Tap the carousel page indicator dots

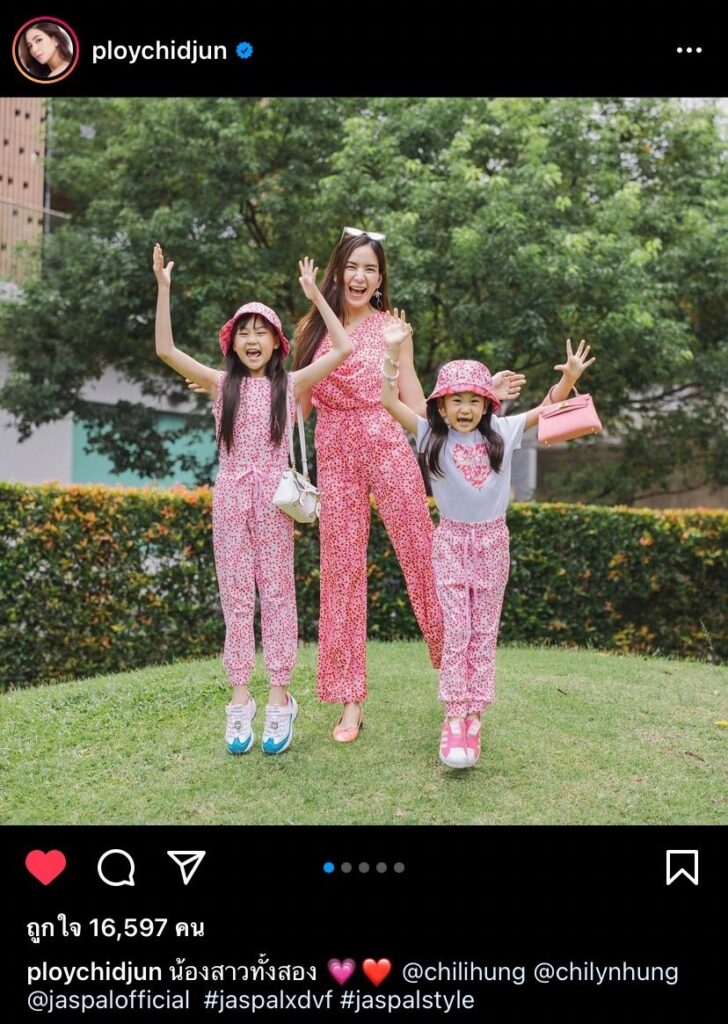[x=364, y=867]
